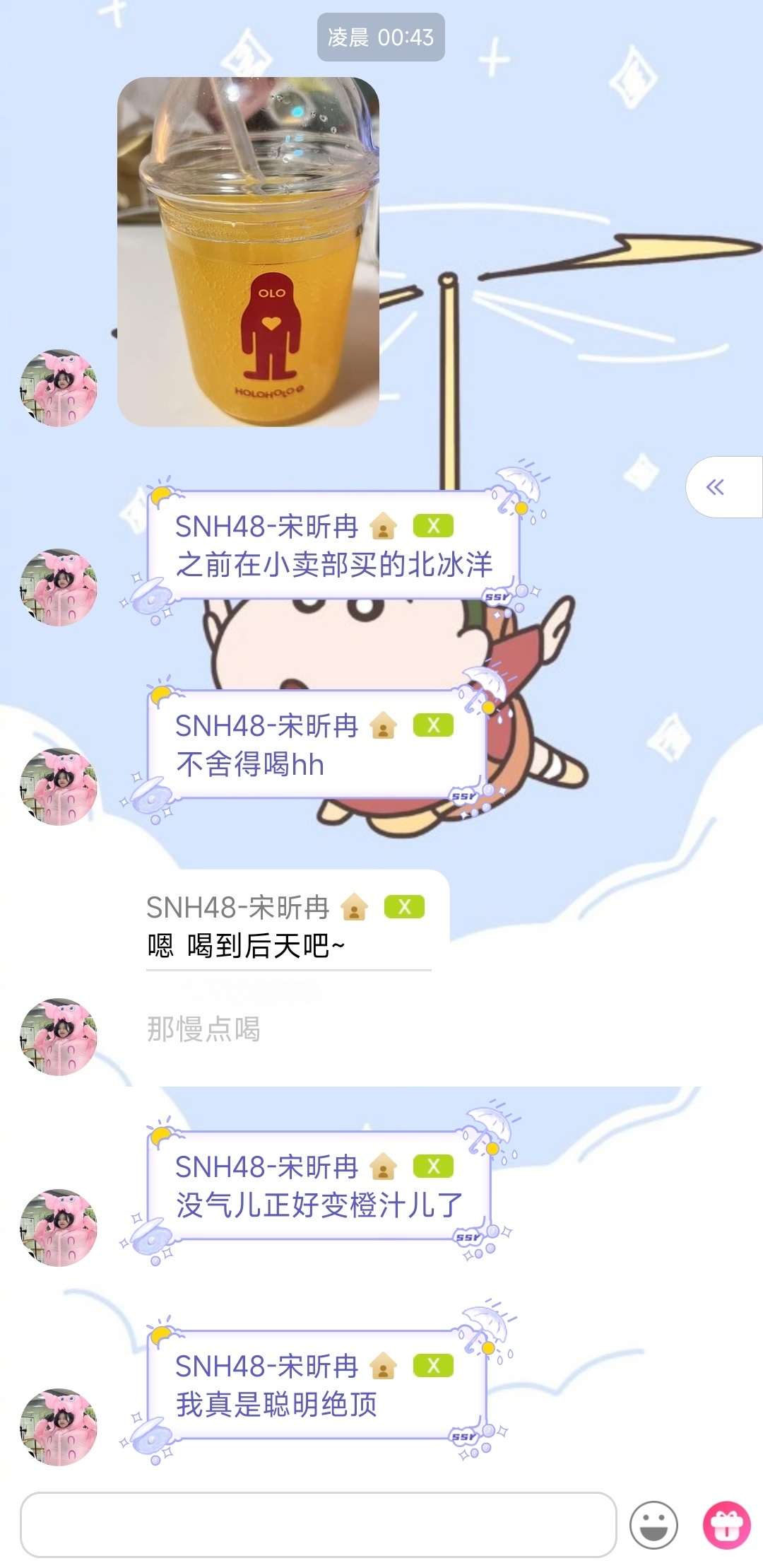Open the orange drink photo message
Viewport: 763px width, 1568px height.
pos(248,252)
